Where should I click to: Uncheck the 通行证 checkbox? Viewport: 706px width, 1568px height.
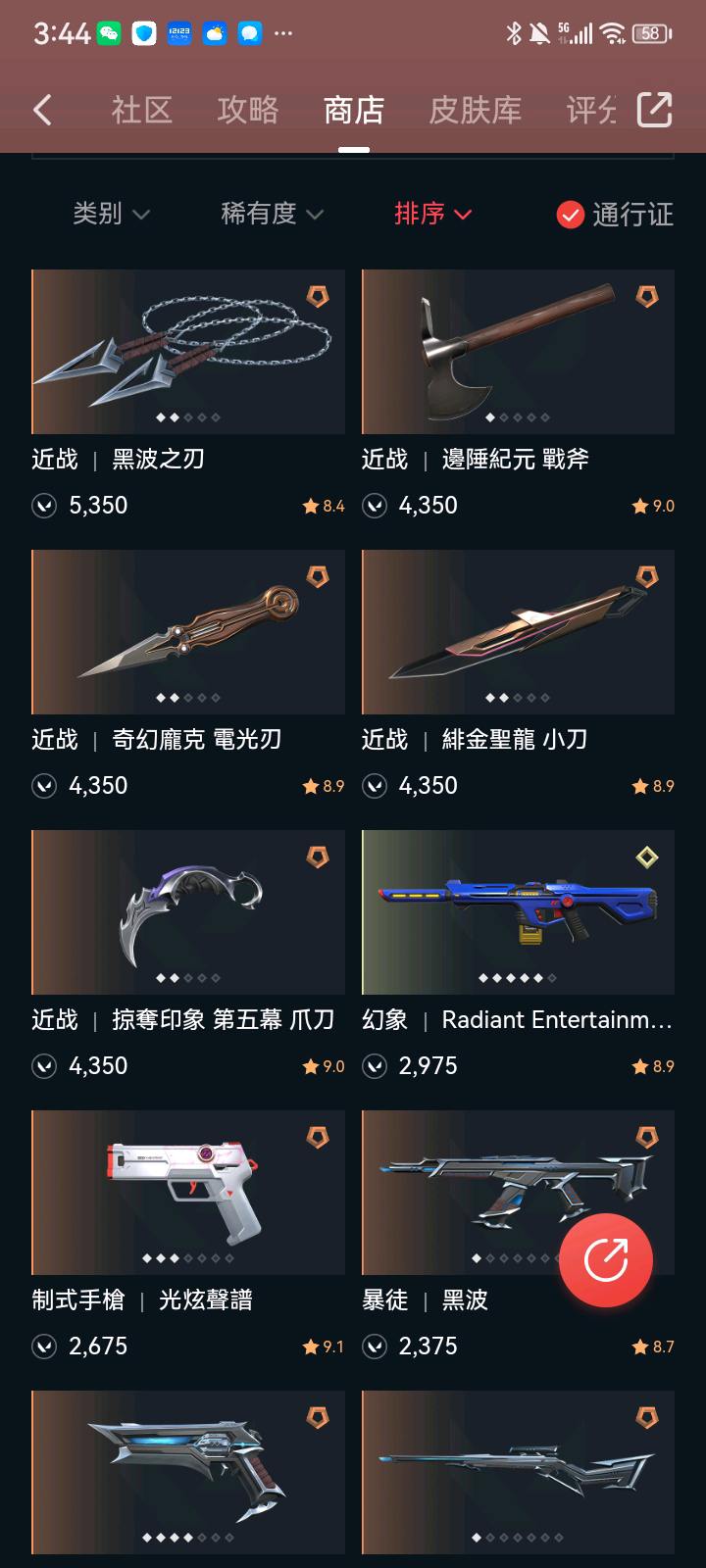point(571,214)
